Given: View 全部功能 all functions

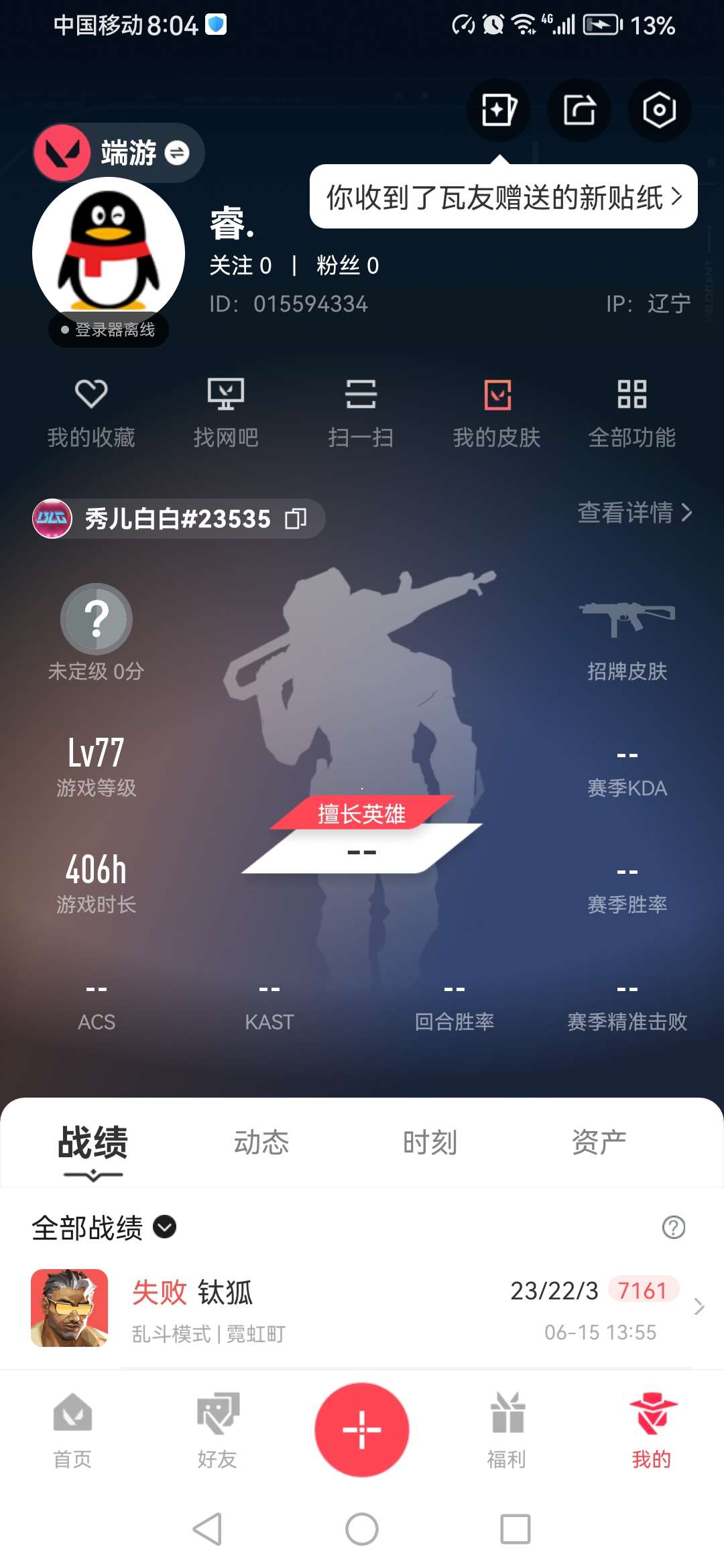Looking at the screenshot, I should [631, 411].
